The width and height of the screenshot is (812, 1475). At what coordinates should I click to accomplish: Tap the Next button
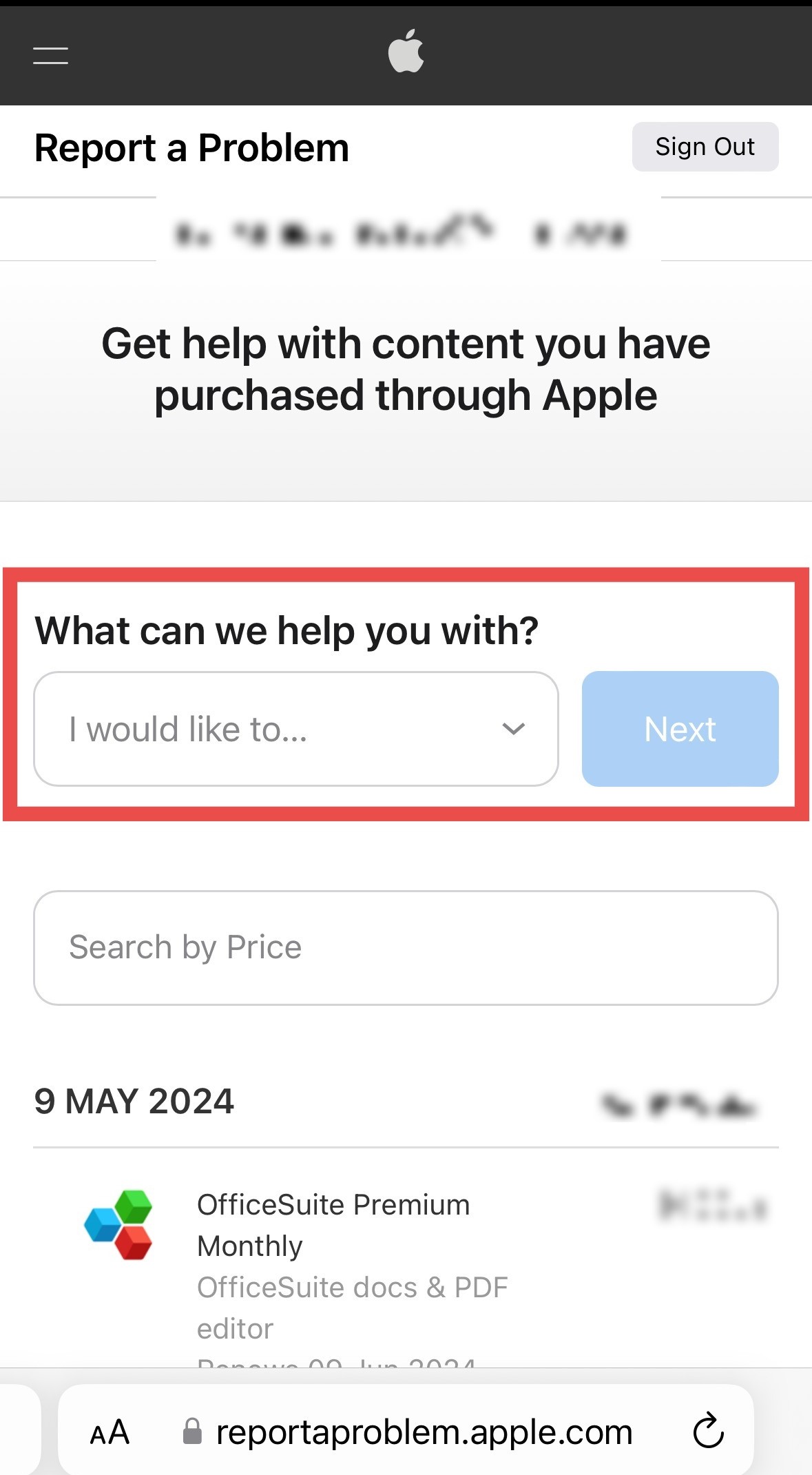click(680, 729)
